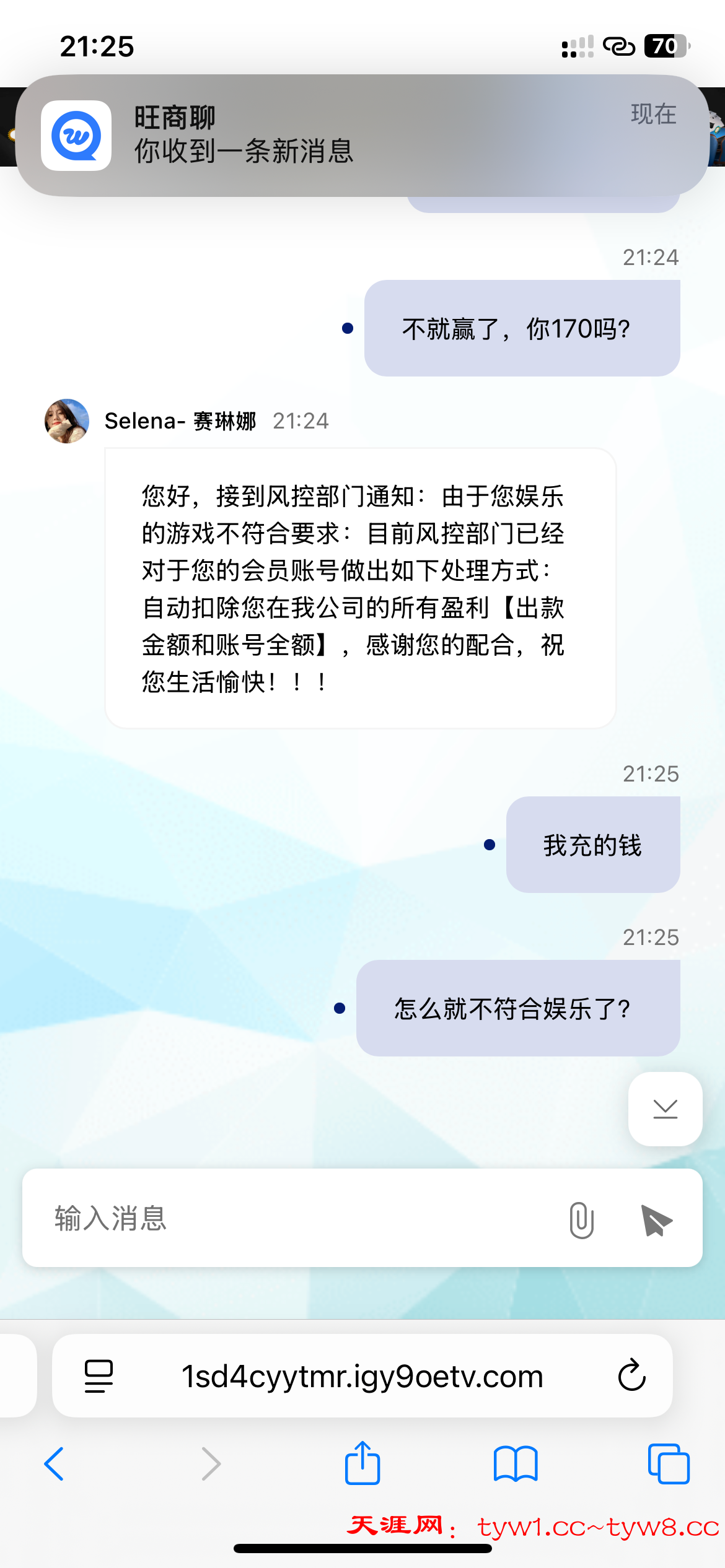The height and width of the screenshot is (1568, 725).
Task: Go back to the previous page
Action: point(55,1464)
